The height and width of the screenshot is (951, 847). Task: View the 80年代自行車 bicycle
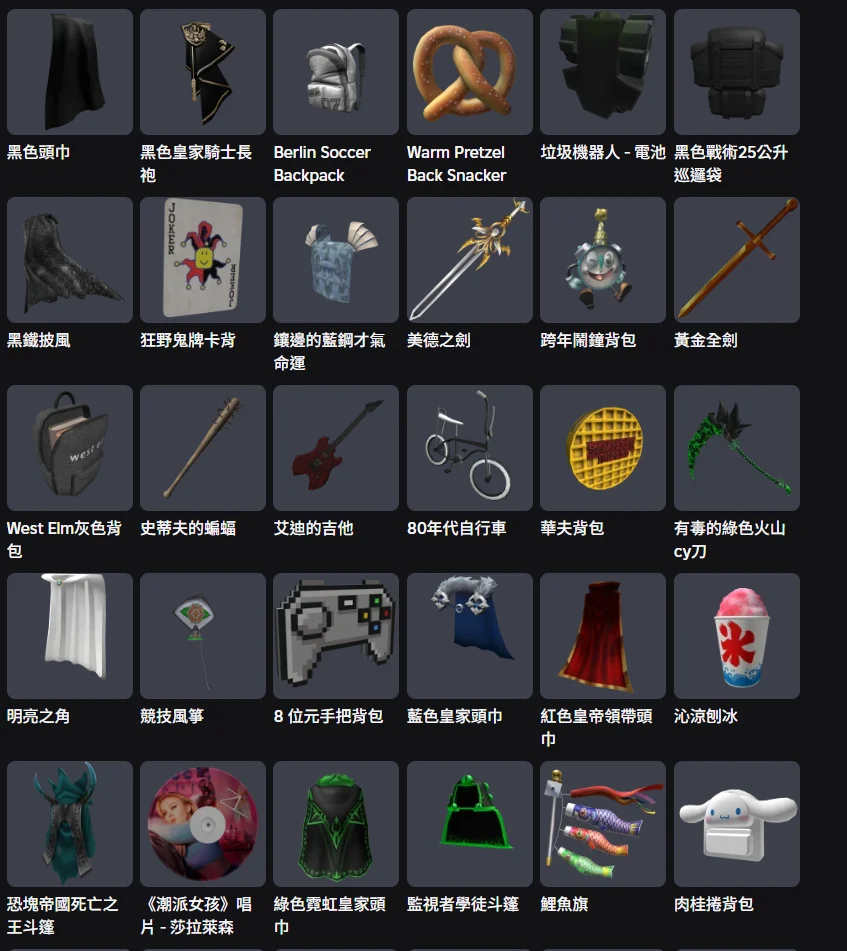point(469,448)
